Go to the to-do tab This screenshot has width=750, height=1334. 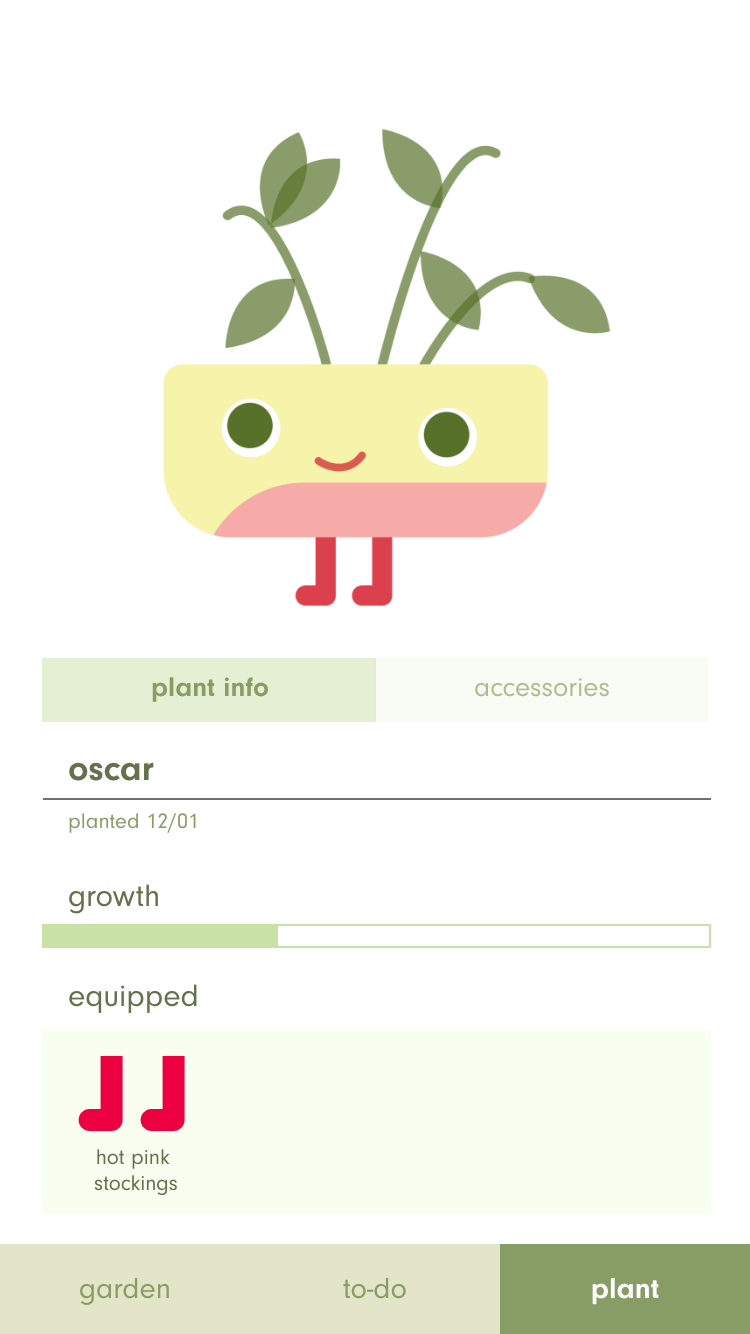click(x=375, y=1289)
